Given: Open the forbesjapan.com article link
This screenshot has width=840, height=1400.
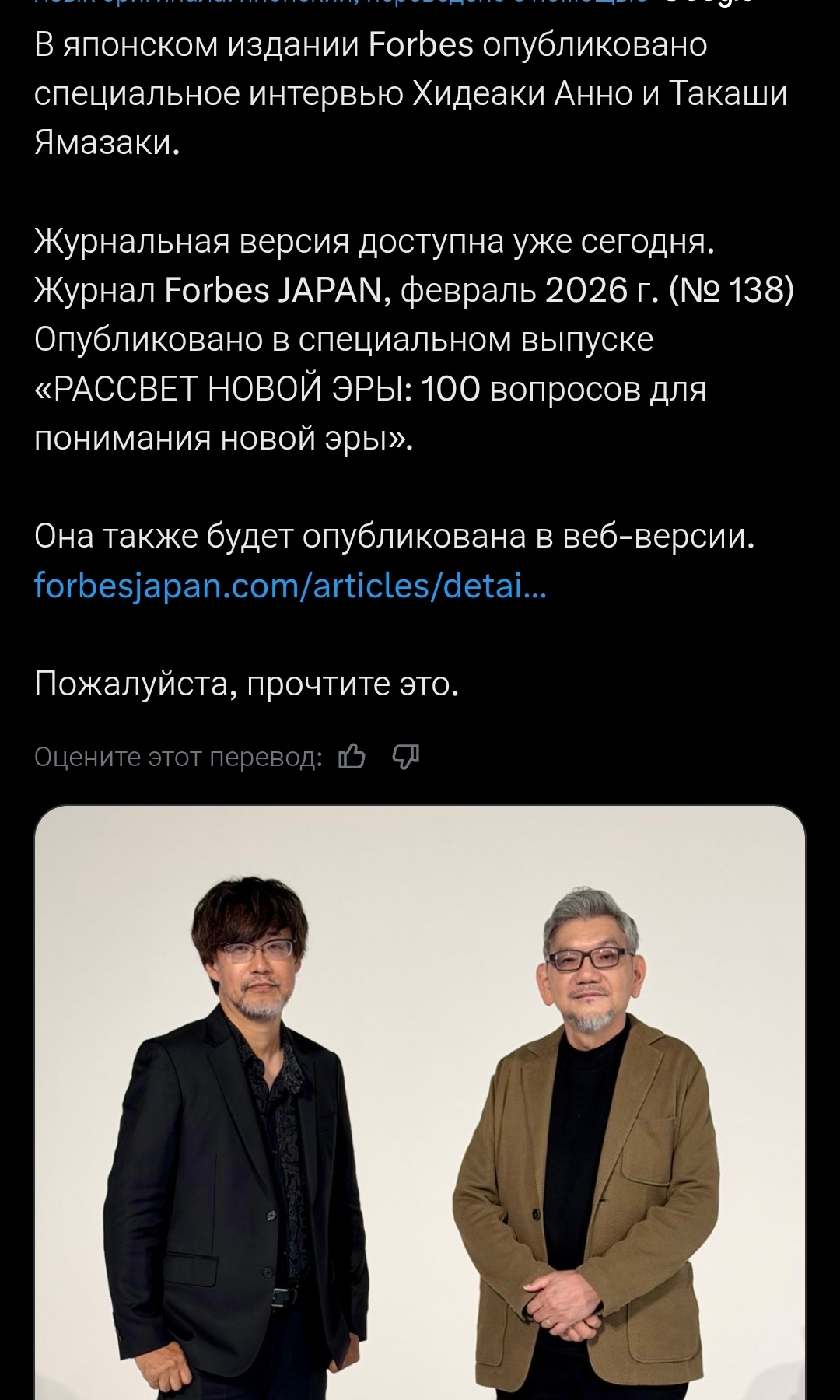Looking at the screenshot, I should pyautogui.click(x=290, y=586).
